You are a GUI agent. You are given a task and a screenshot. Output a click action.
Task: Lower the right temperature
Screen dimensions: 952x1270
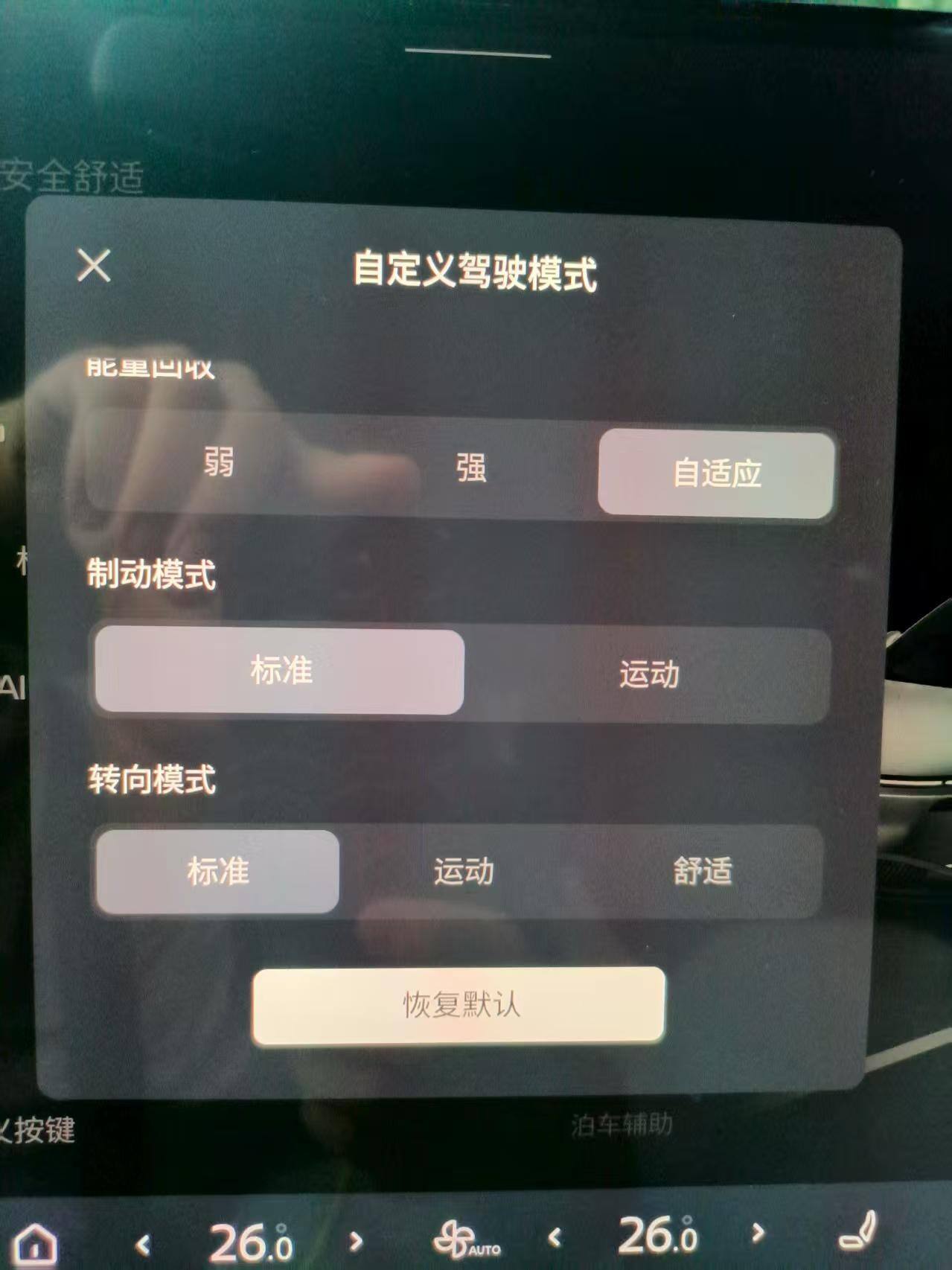[x=555, y=1237]
